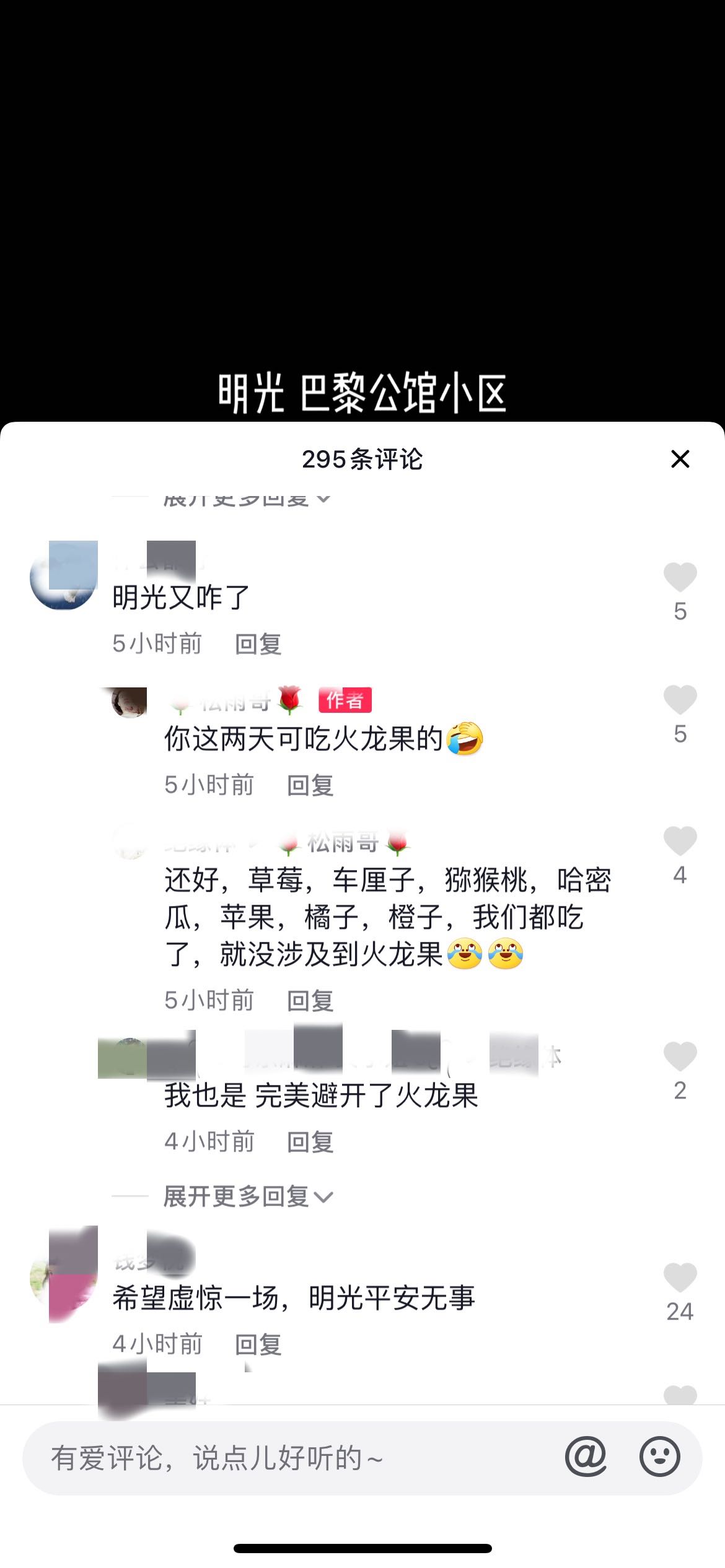725x1568 pixels.
Task: Like the comment listing 草莓,车厘子,猕猴桃
Action: click(x=680, y=841)
